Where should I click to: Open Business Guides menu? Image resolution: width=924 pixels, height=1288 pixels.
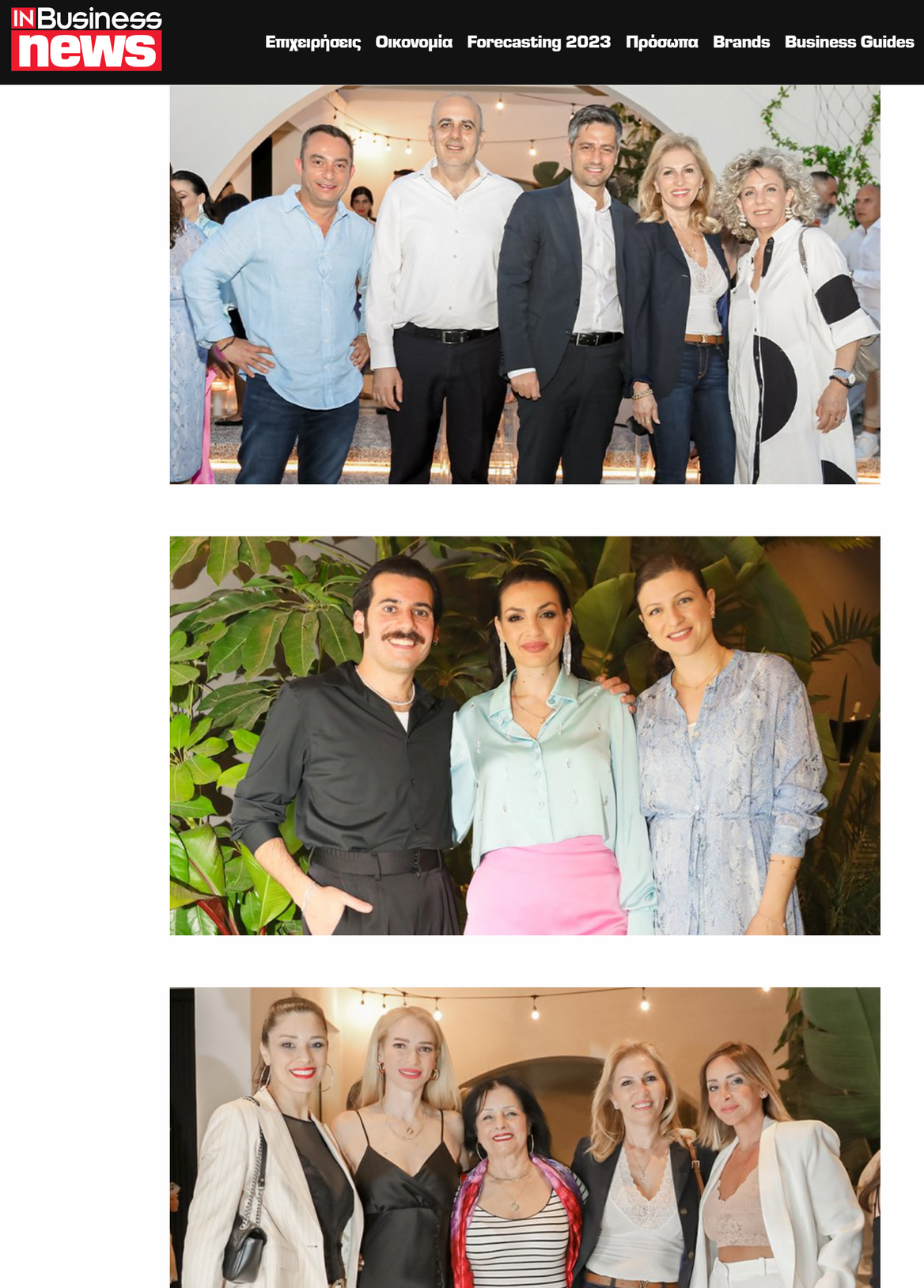(849, 42)
